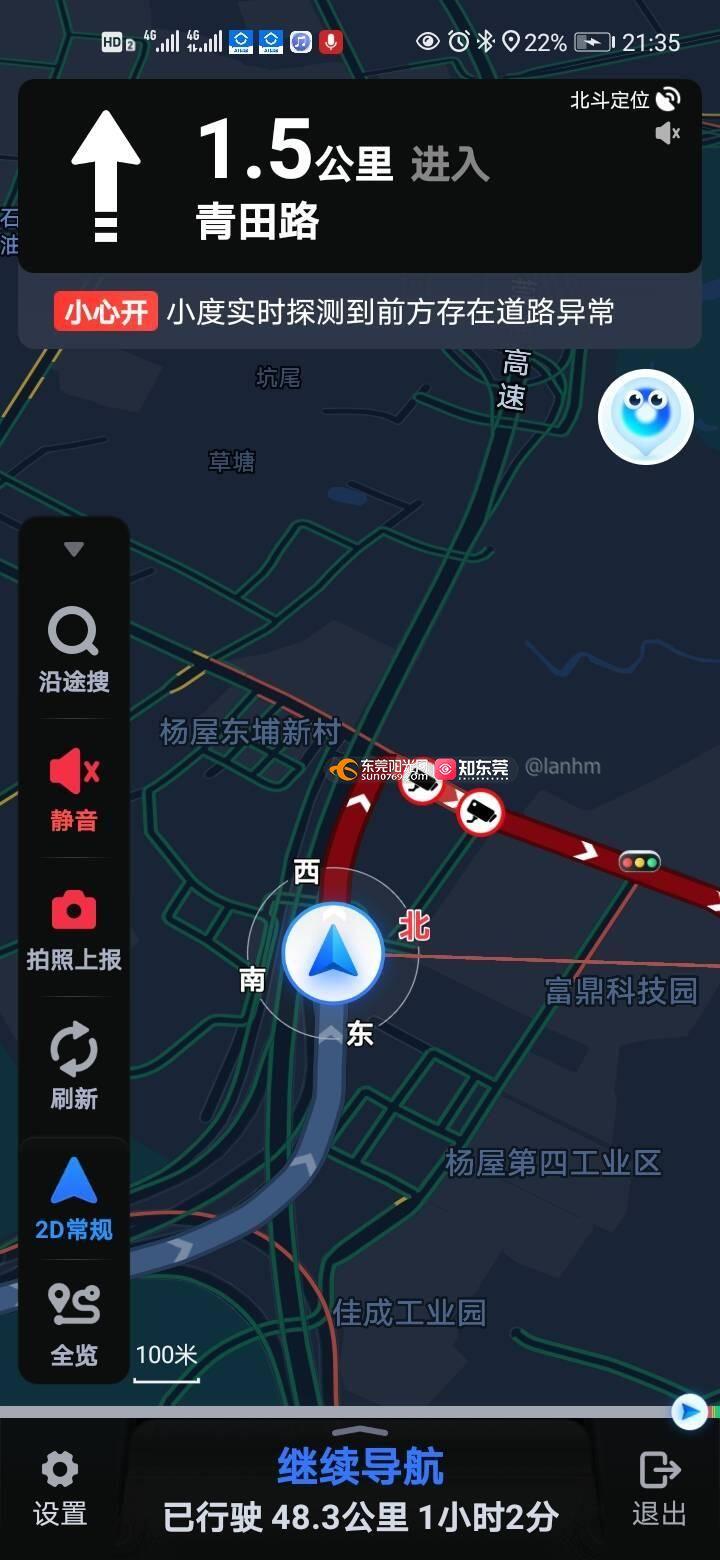Viewport: 720px width, 1560px height.
Task: Tap 继续导航 to resume navigation
Action: pos(360,1467)
